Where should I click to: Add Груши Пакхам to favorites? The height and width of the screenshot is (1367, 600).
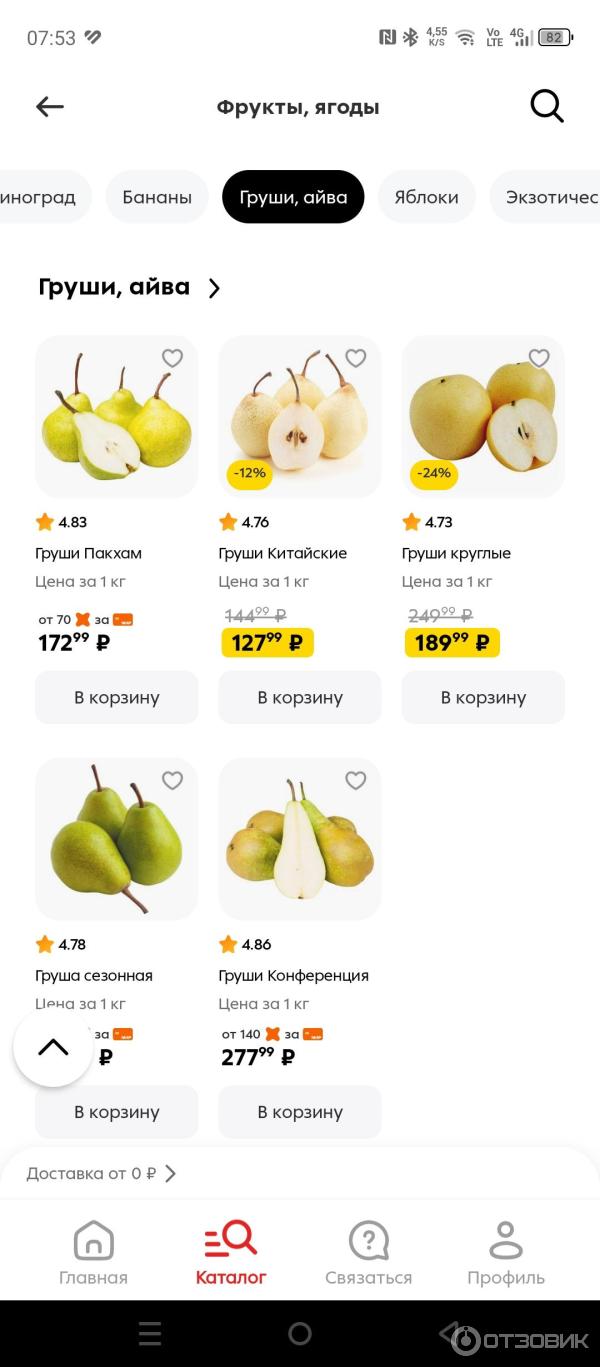(173, 358)
